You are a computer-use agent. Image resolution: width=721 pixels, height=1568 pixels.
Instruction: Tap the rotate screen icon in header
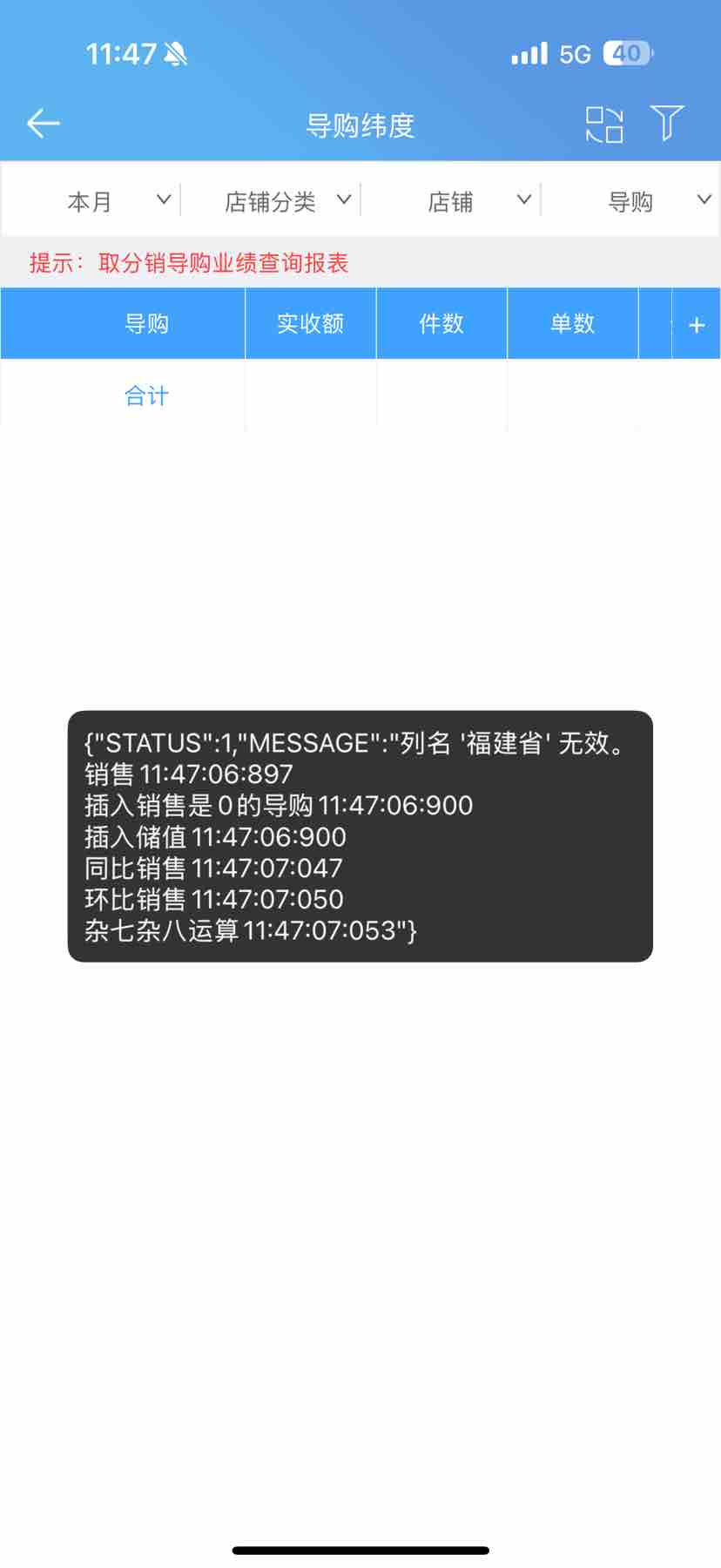[604, 125]
